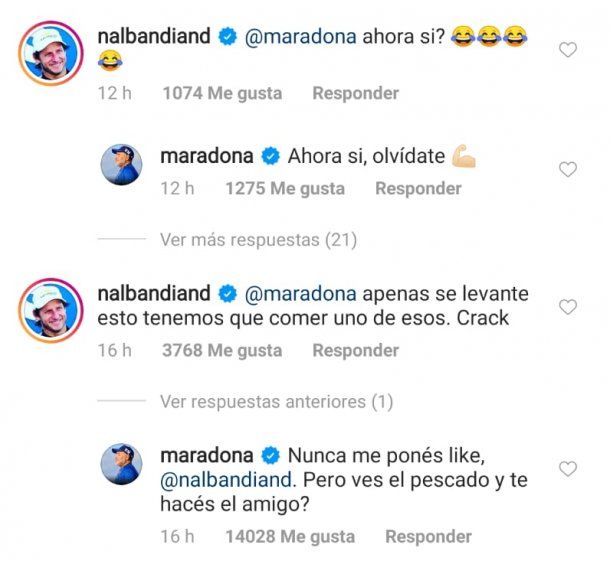Open the @maradona mention in "apenas se levante" comment
Screen dimensions: 610x561
(x=290, y=294)
